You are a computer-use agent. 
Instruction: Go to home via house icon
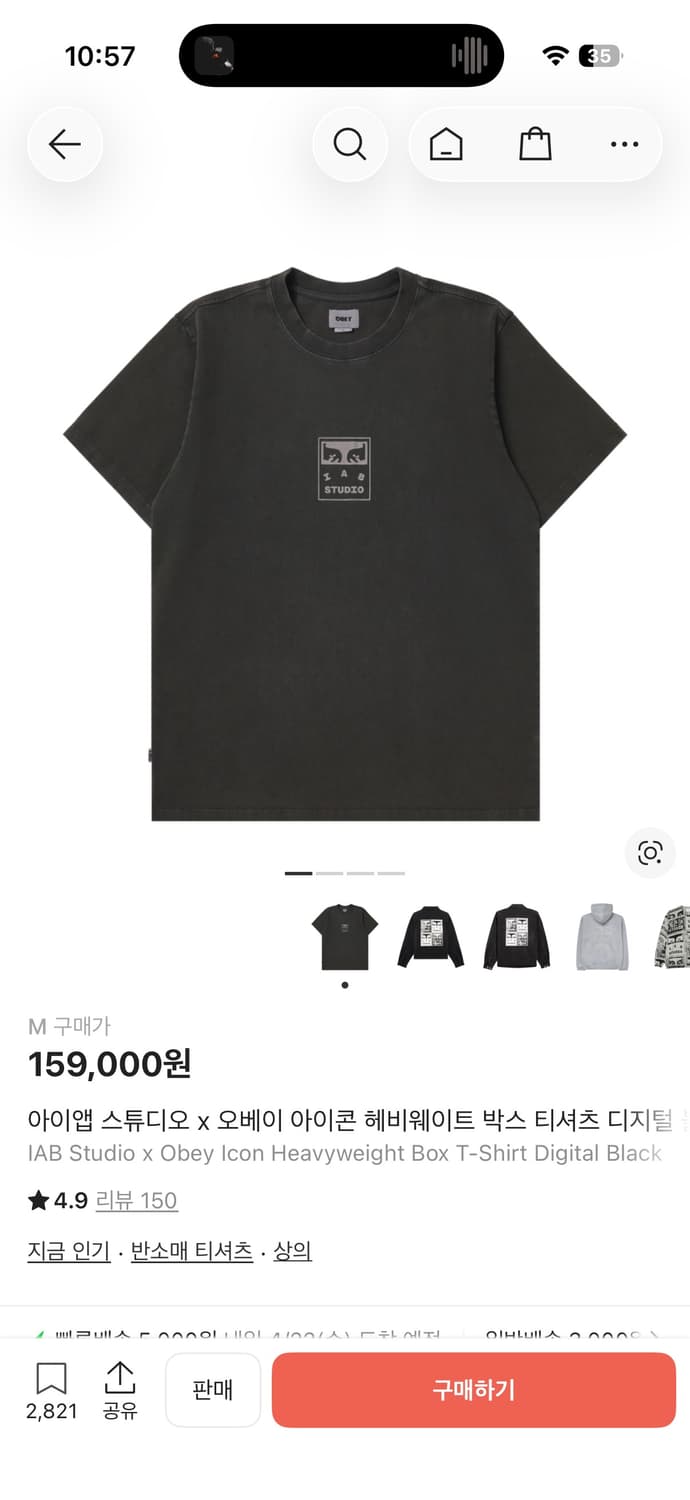point(446,145)
